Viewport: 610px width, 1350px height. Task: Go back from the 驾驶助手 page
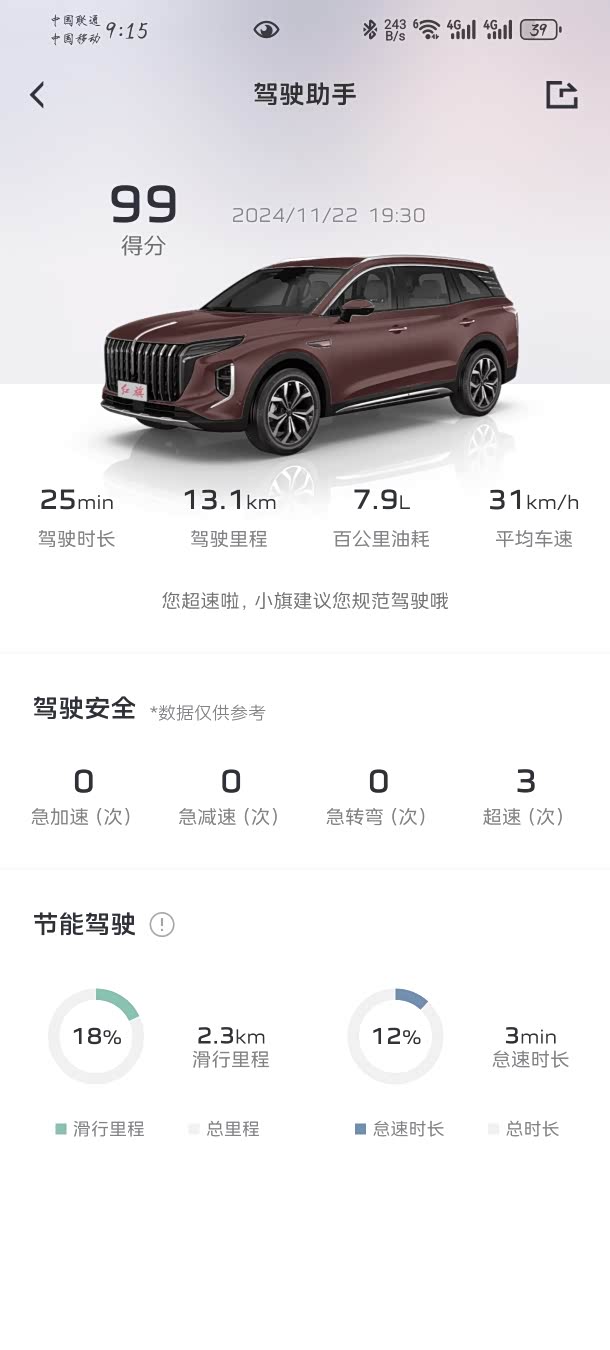[x=38, y=95]
